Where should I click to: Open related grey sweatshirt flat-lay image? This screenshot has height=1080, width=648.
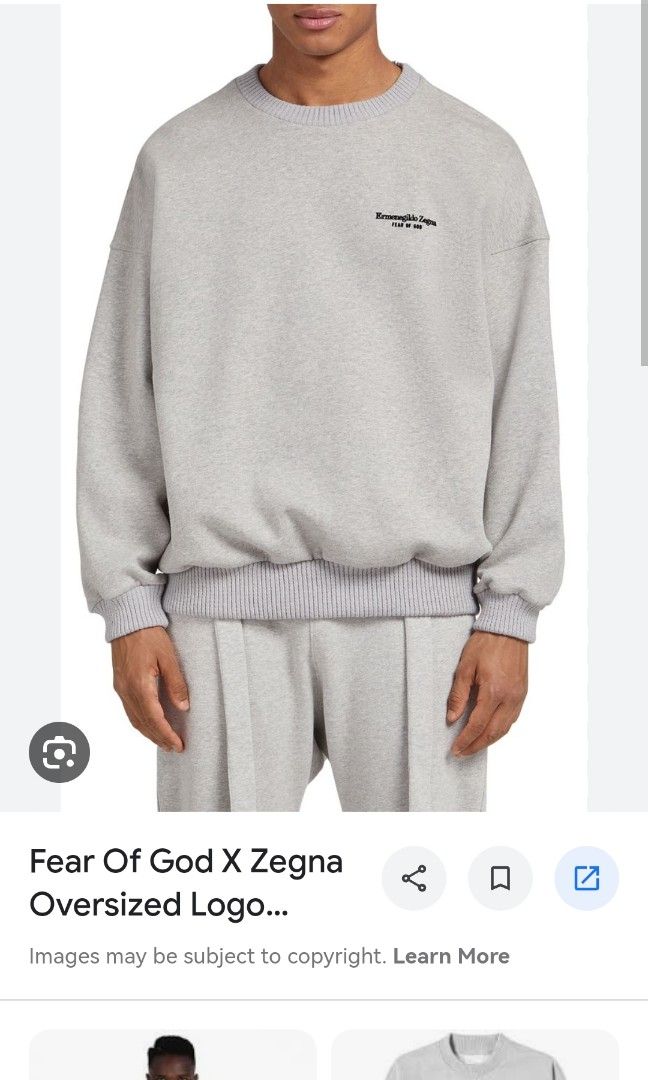[x=475, y=1056]
